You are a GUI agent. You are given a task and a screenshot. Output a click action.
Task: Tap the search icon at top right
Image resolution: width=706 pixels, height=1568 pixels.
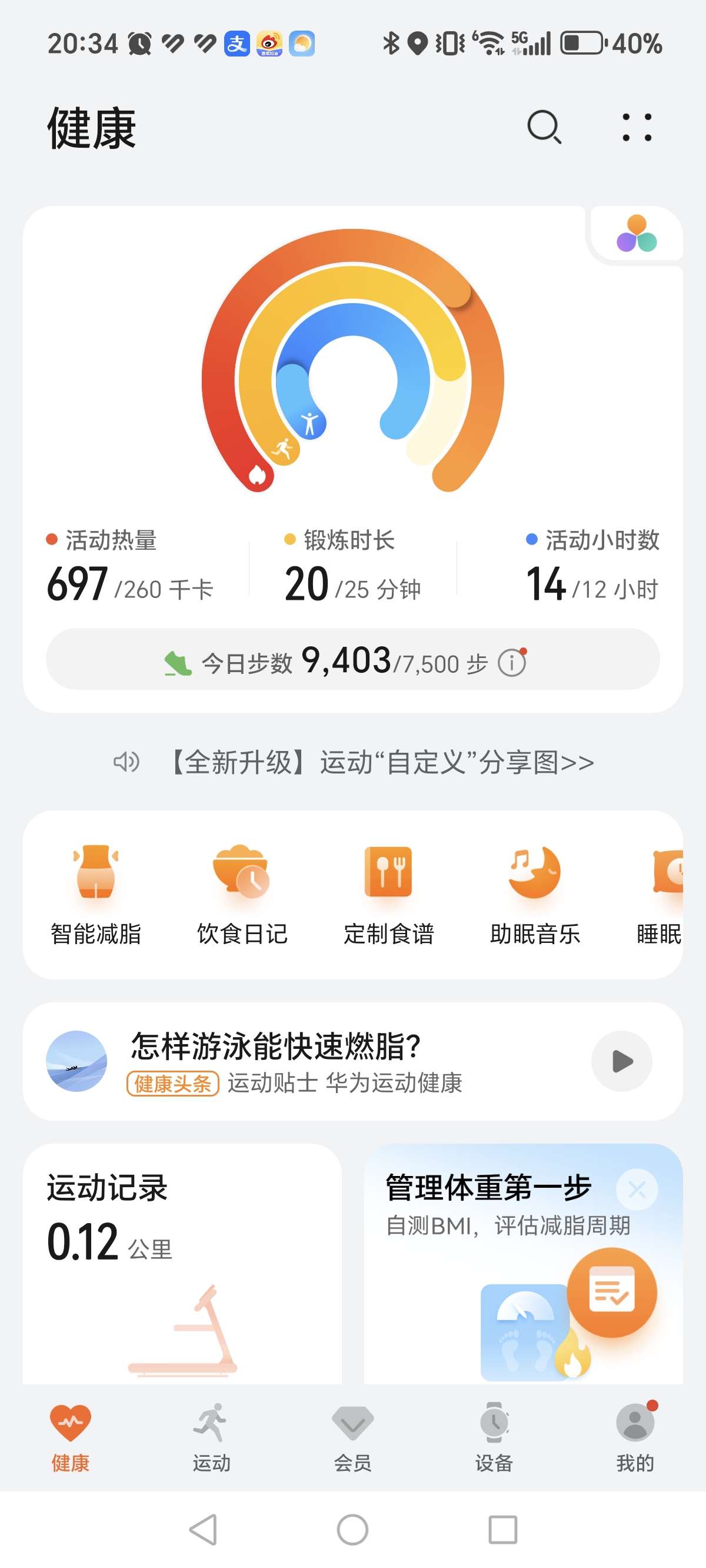pos(544,128)
